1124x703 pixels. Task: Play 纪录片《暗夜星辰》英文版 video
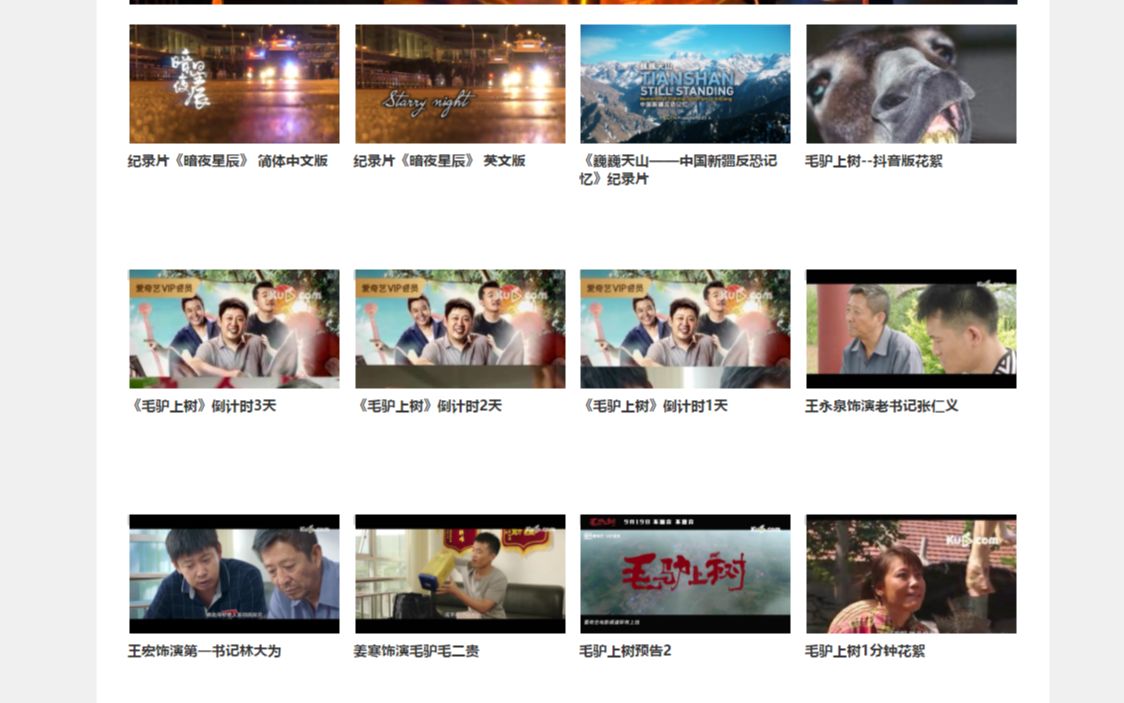460,84
